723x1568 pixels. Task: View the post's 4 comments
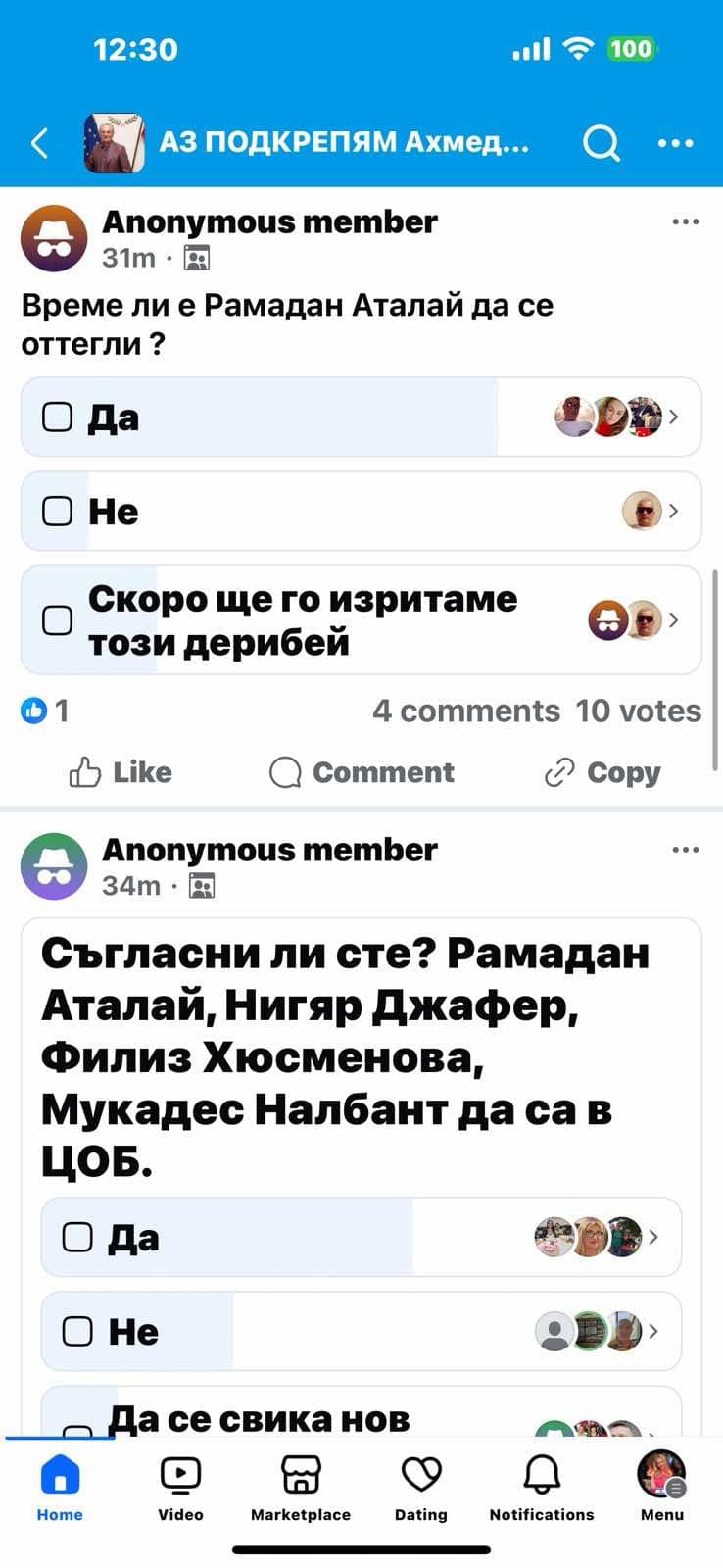[x=465, y=710]
